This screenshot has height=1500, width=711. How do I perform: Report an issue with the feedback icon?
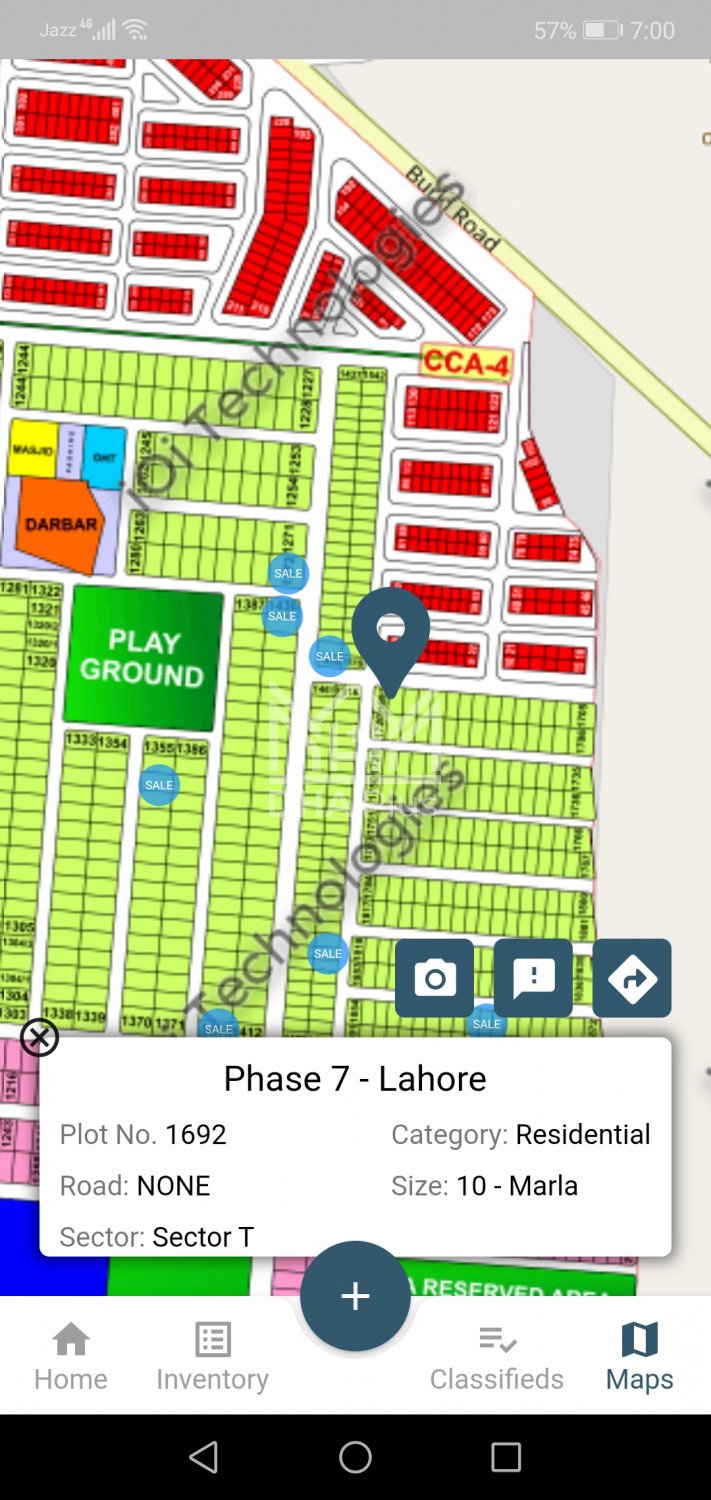click(533, 978)
